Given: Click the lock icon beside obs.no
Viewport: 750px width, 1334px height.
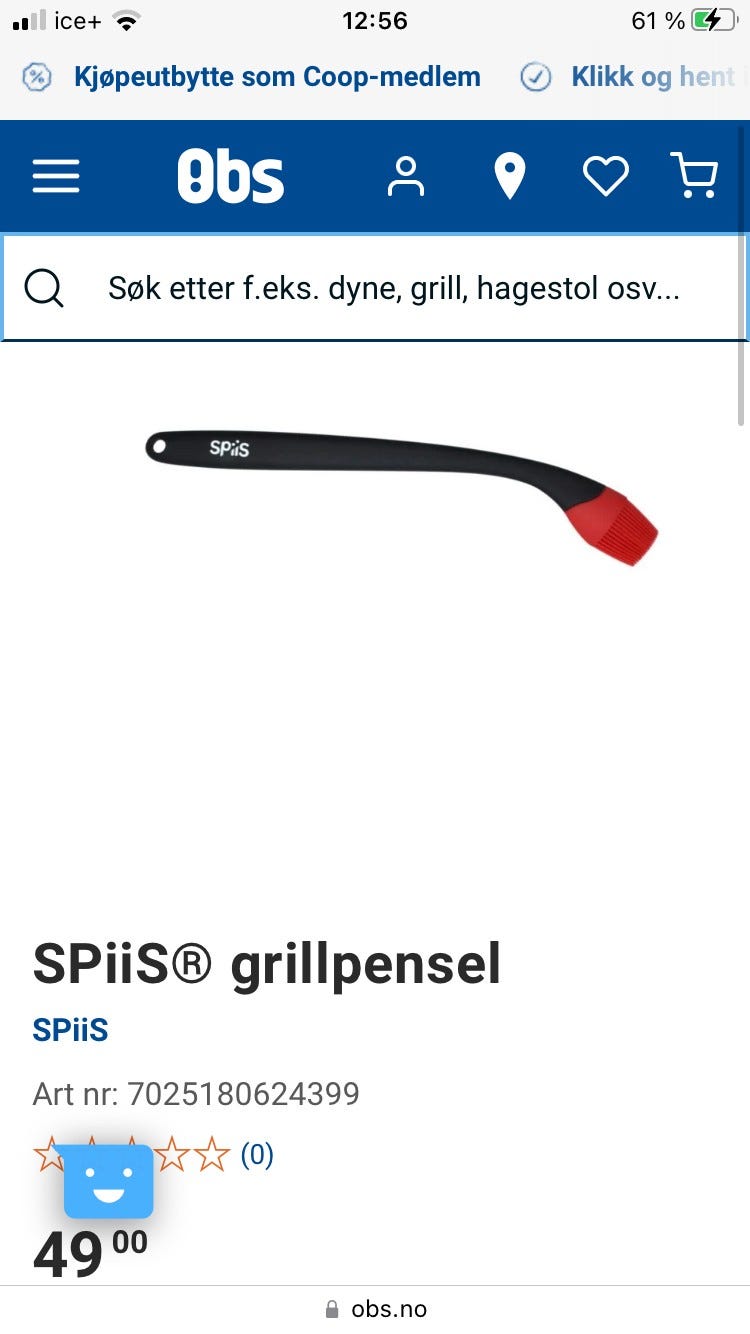Looking at the screenshot, I should (x=331, y=1308).
